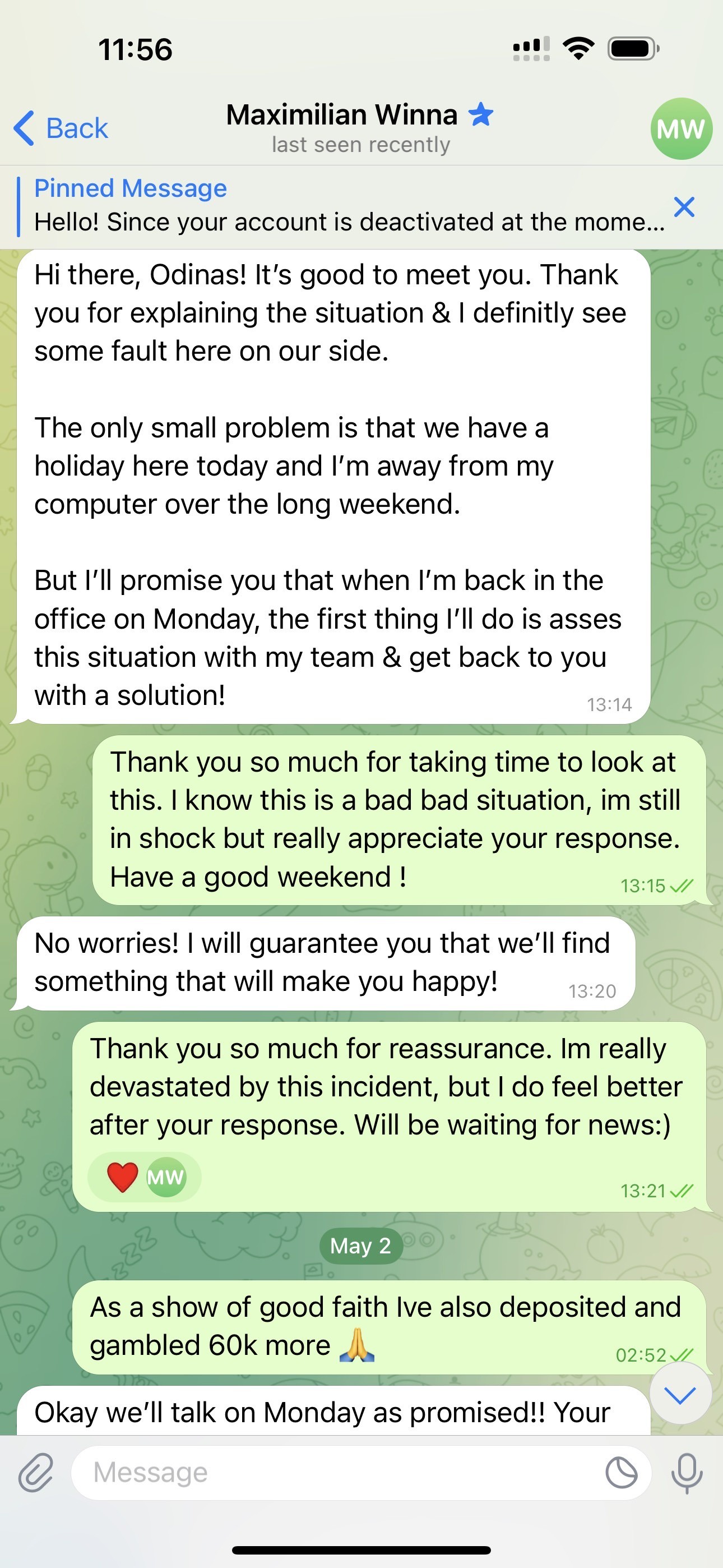
Task: Attach a file with the paperclip
Action: coord(35,1473)
